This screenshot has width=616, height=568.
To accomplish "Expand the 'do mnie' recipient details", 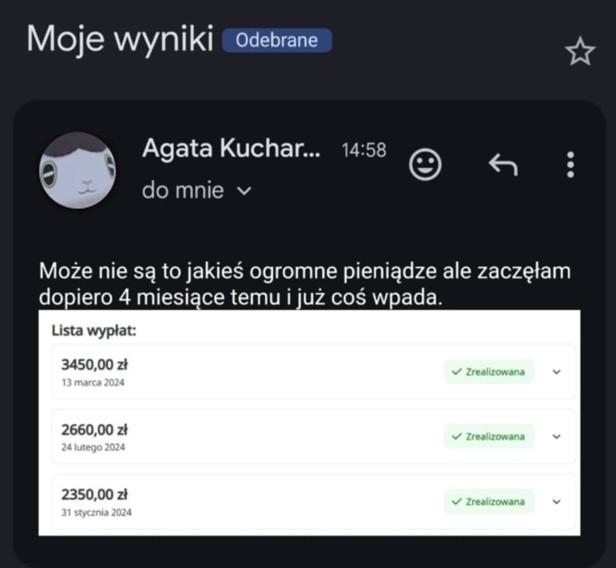I will coord(196,191).
